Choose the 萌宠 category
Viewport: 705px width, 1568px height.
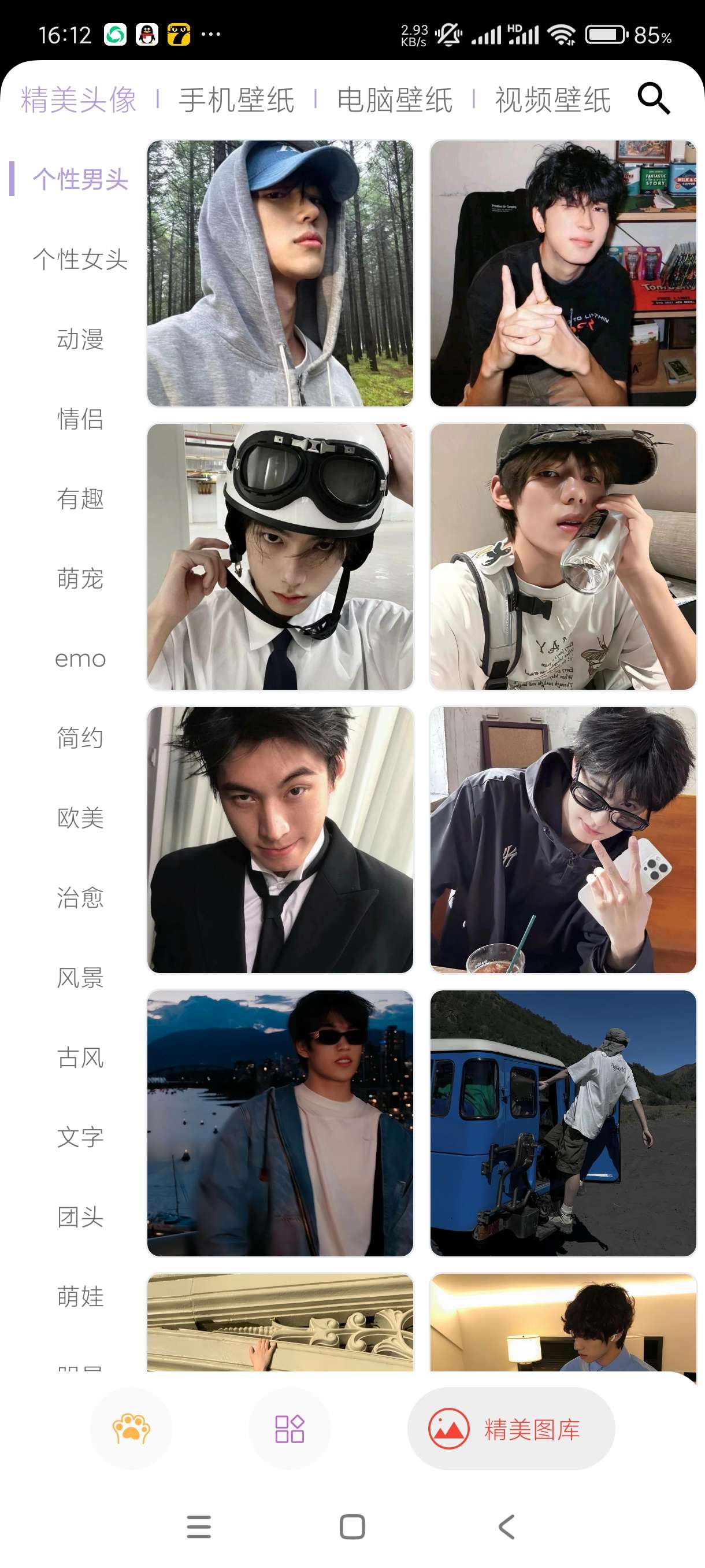[x=80, y=578]
